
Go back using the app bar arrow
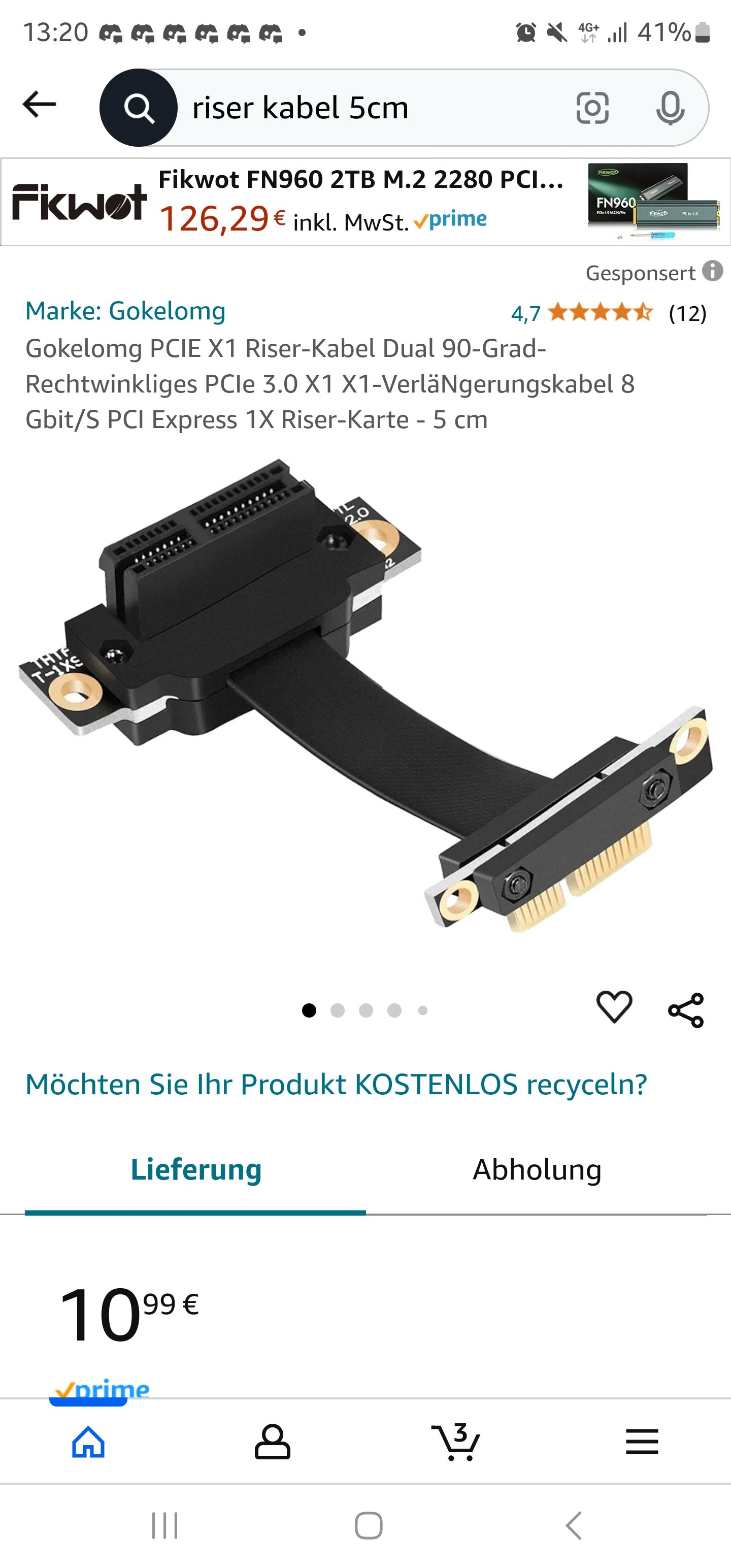[x=40, y=105]
